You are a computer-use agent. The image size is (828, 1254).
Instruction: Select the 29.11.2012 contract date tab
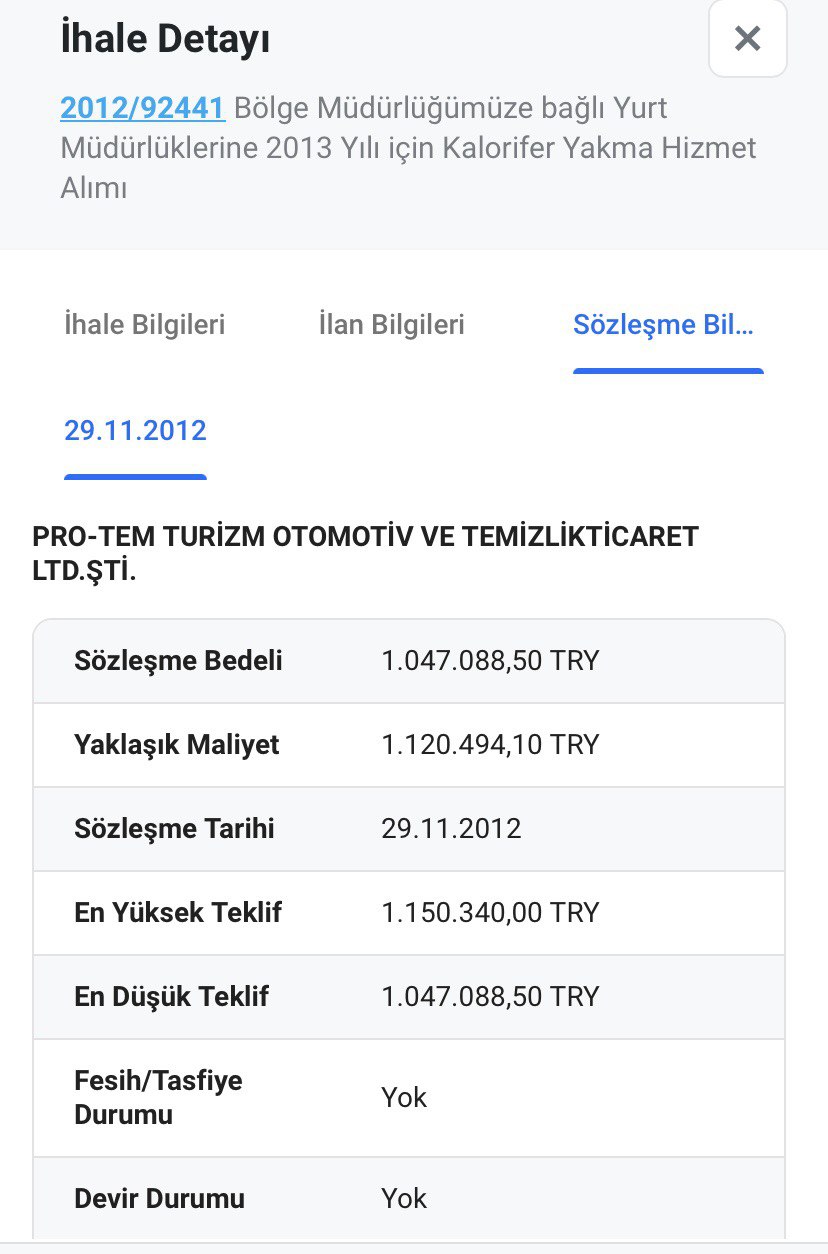point(135,431)
